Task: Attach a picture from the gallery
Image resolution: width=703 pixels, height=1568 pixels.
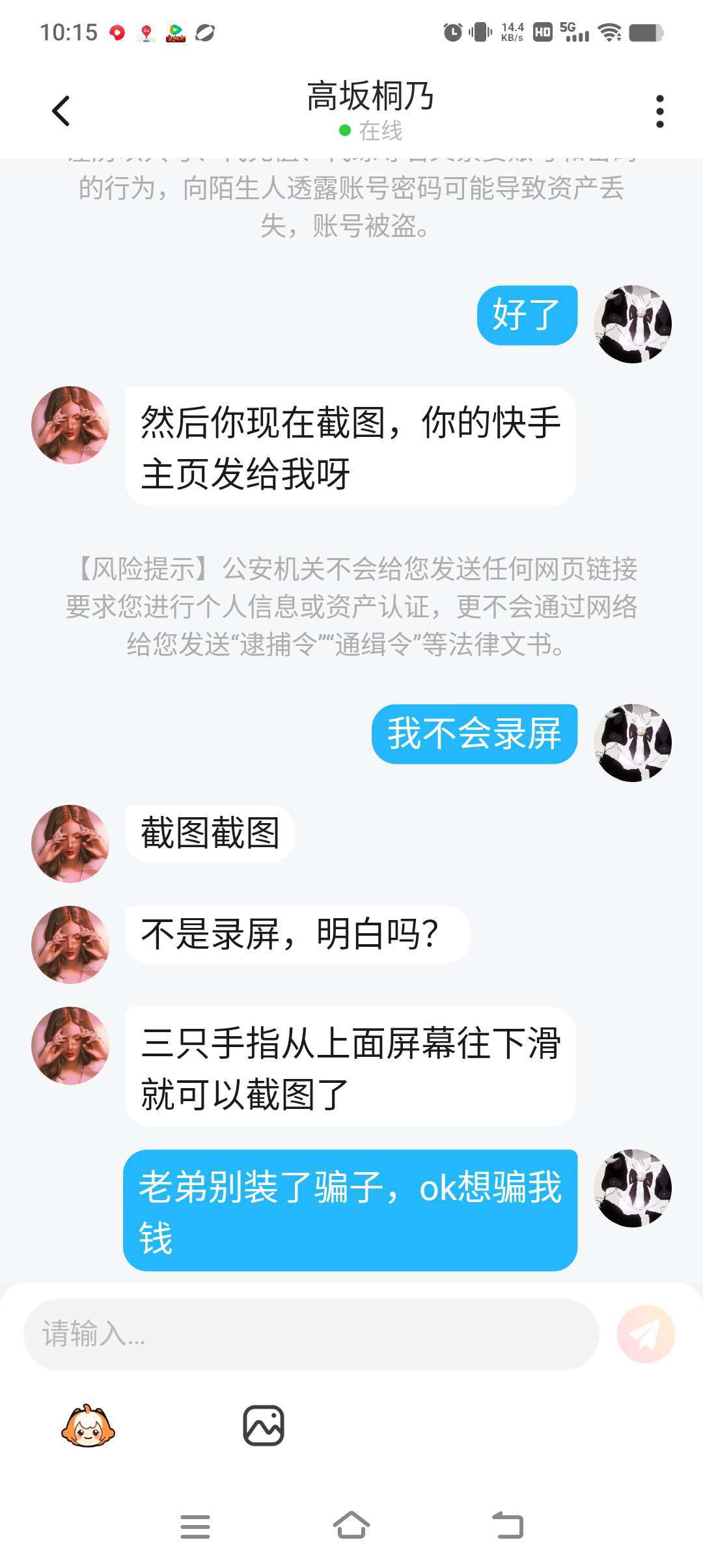Action: pos(264,1426)
